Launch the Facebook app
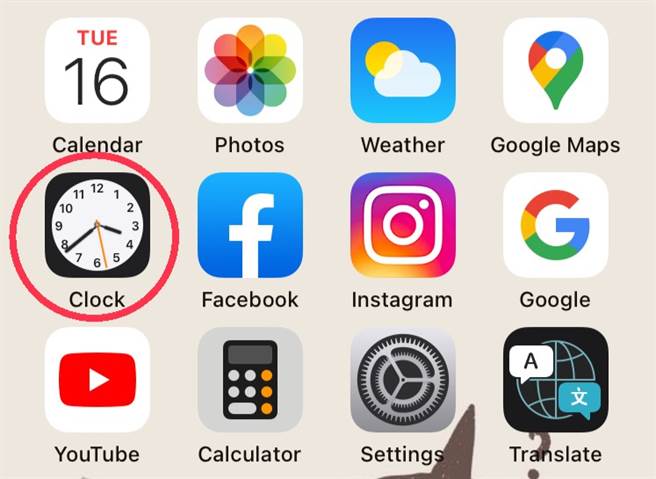Viewport: 656px width, 479px height. pos(250,225)
